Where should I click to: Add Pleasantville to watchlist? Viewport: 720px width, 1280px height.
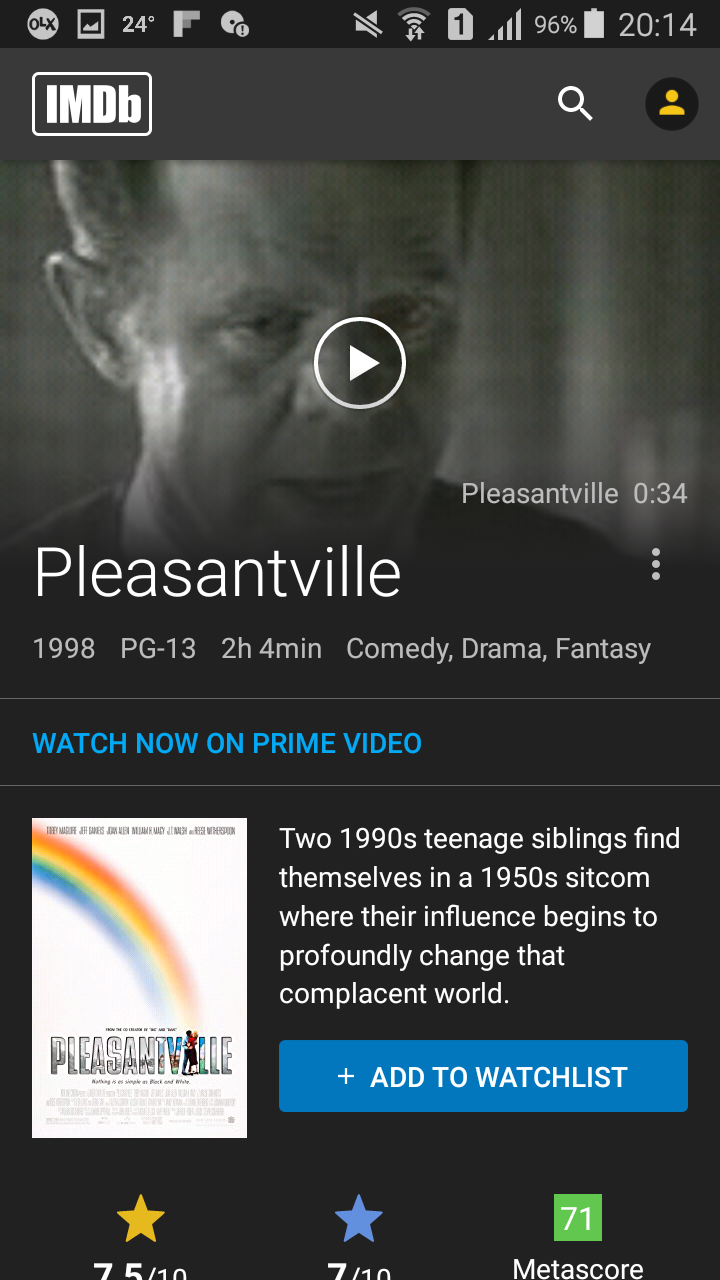[483, 1076]
